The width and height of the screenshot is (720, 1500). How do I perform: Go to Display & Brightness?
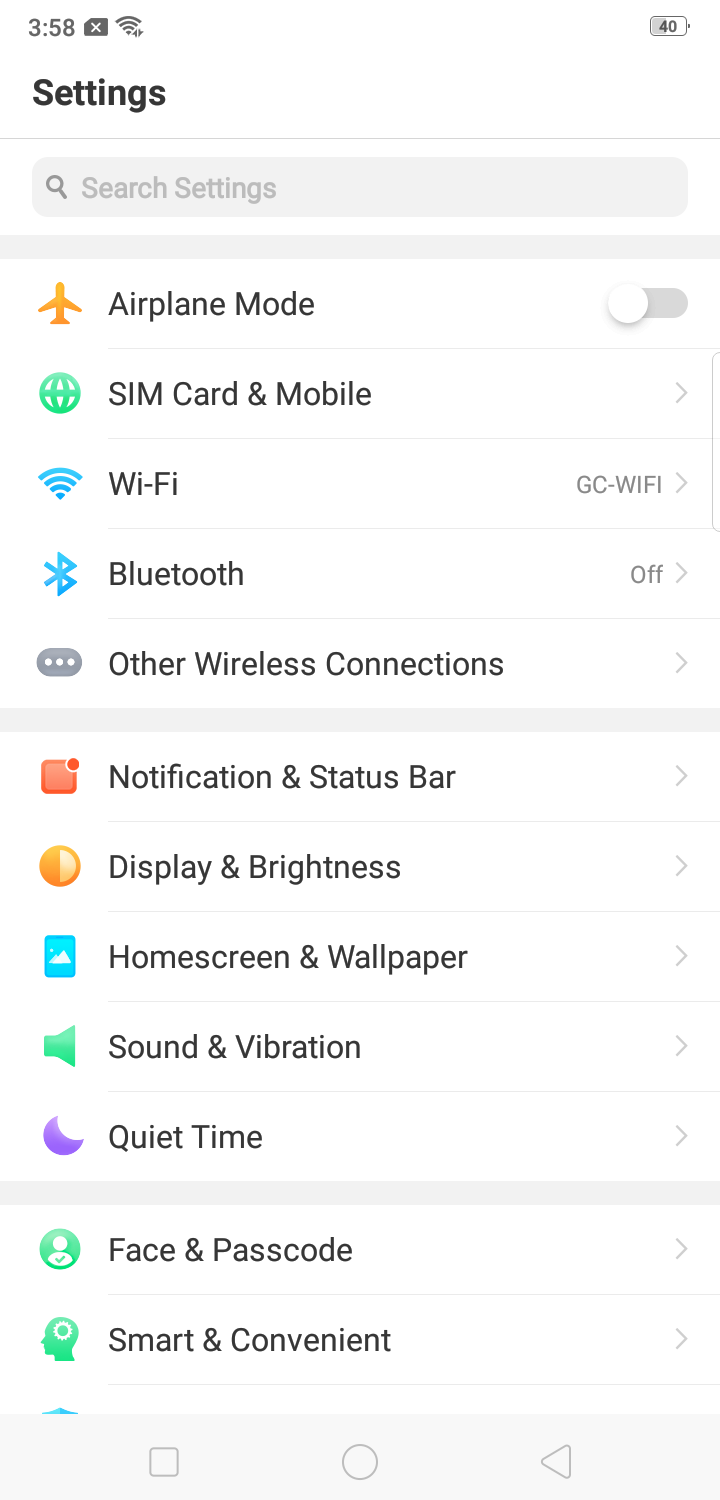point(360,867)
